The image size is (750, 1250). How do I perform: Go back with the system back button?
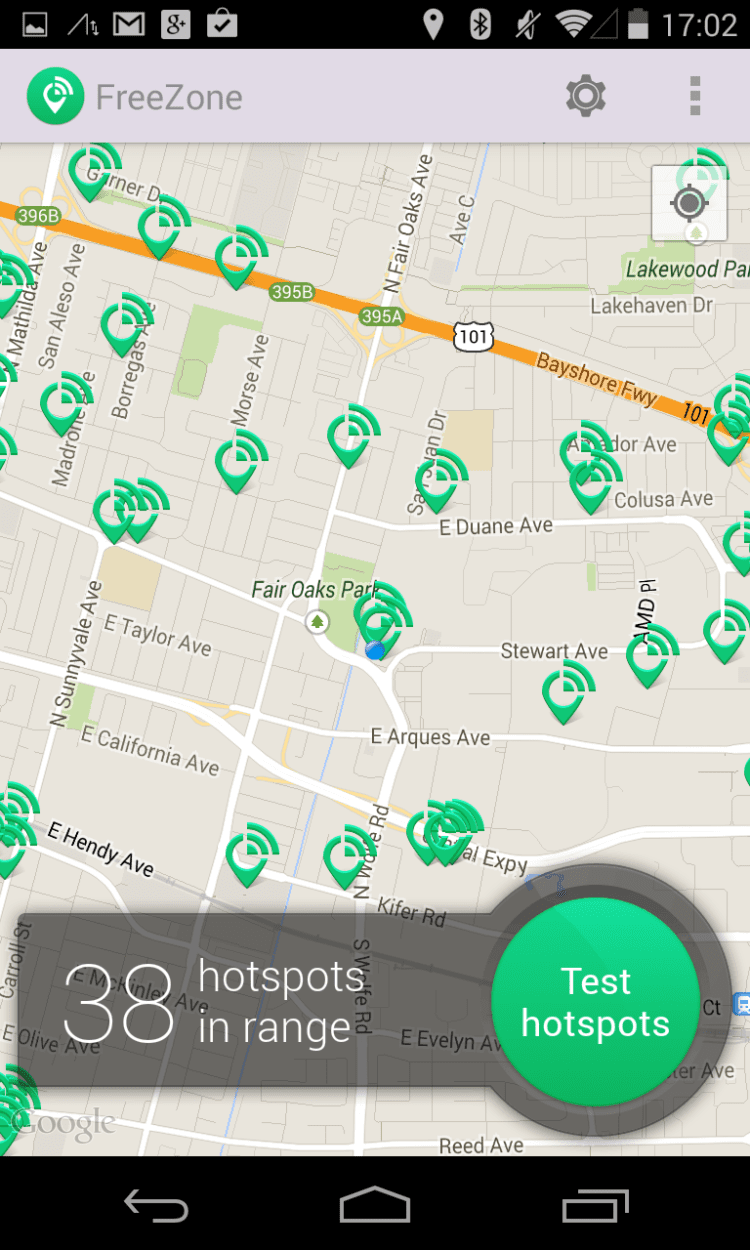156,1205
